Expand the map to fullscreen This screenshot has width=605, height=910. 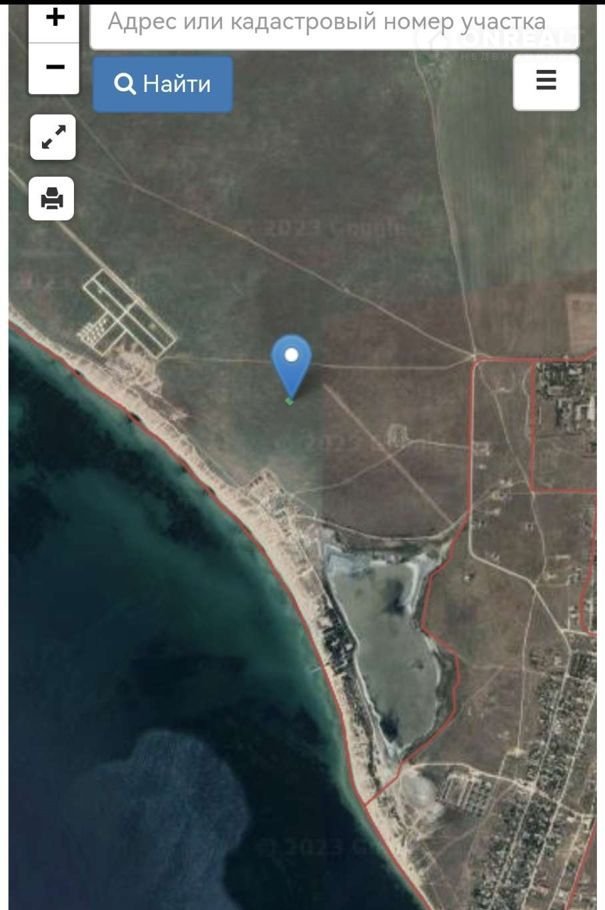53,138
